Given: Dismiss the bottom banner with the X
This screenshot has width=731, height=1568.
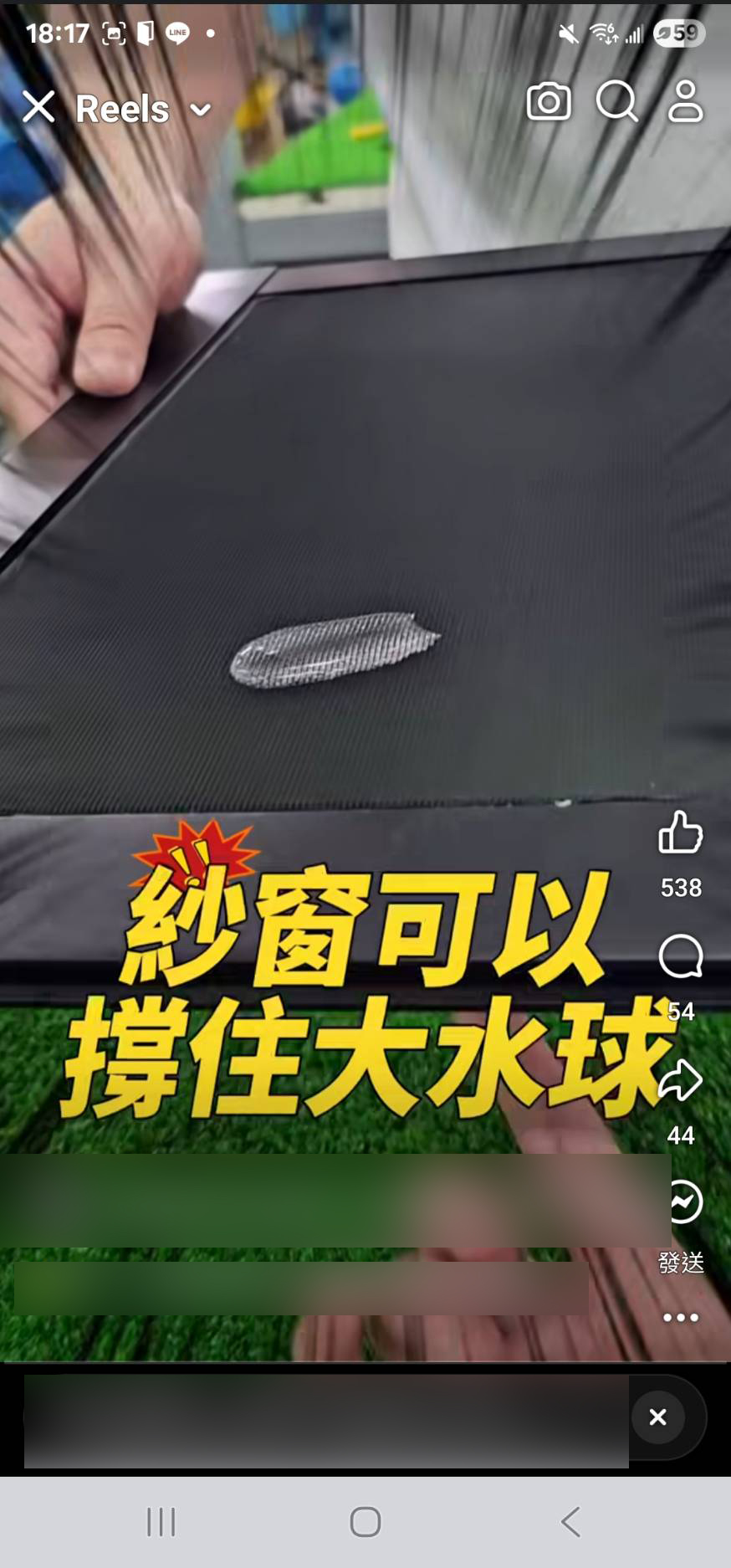Looking at the screenshot, I should (x=658, y=1417).
